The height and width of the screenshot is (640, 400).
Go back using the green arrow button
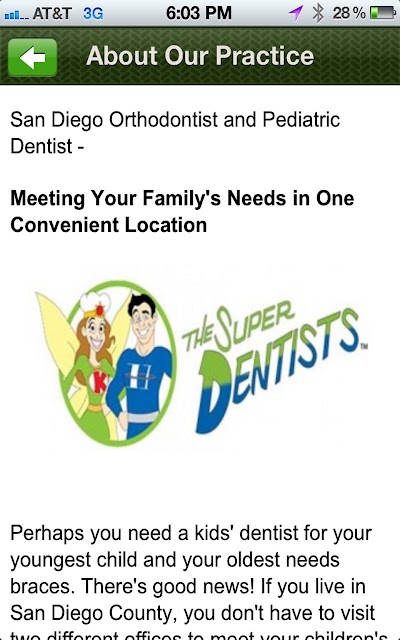click(32, 58)
